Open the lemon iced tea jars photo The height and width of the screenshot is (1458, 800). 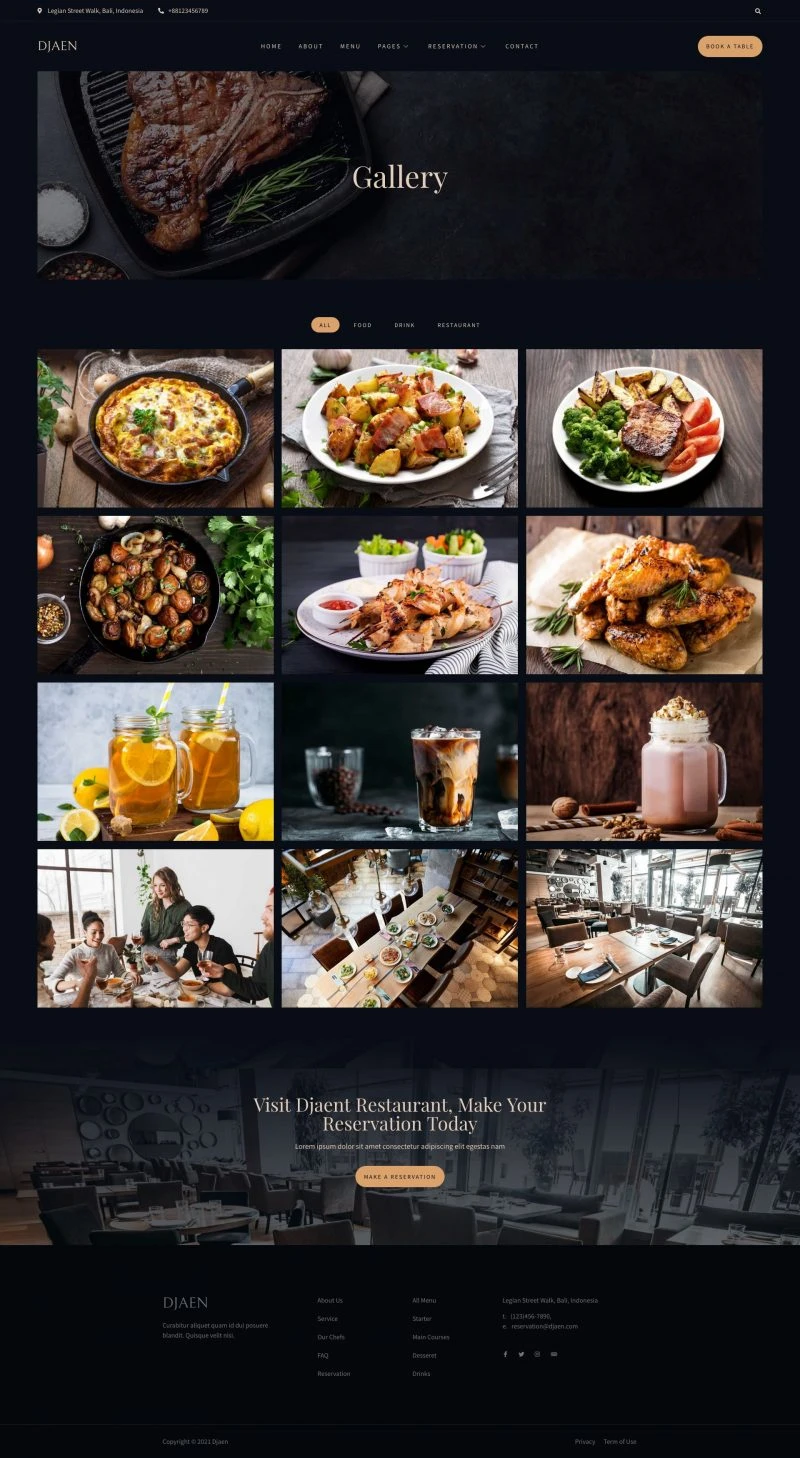click(x=155, y=762)
